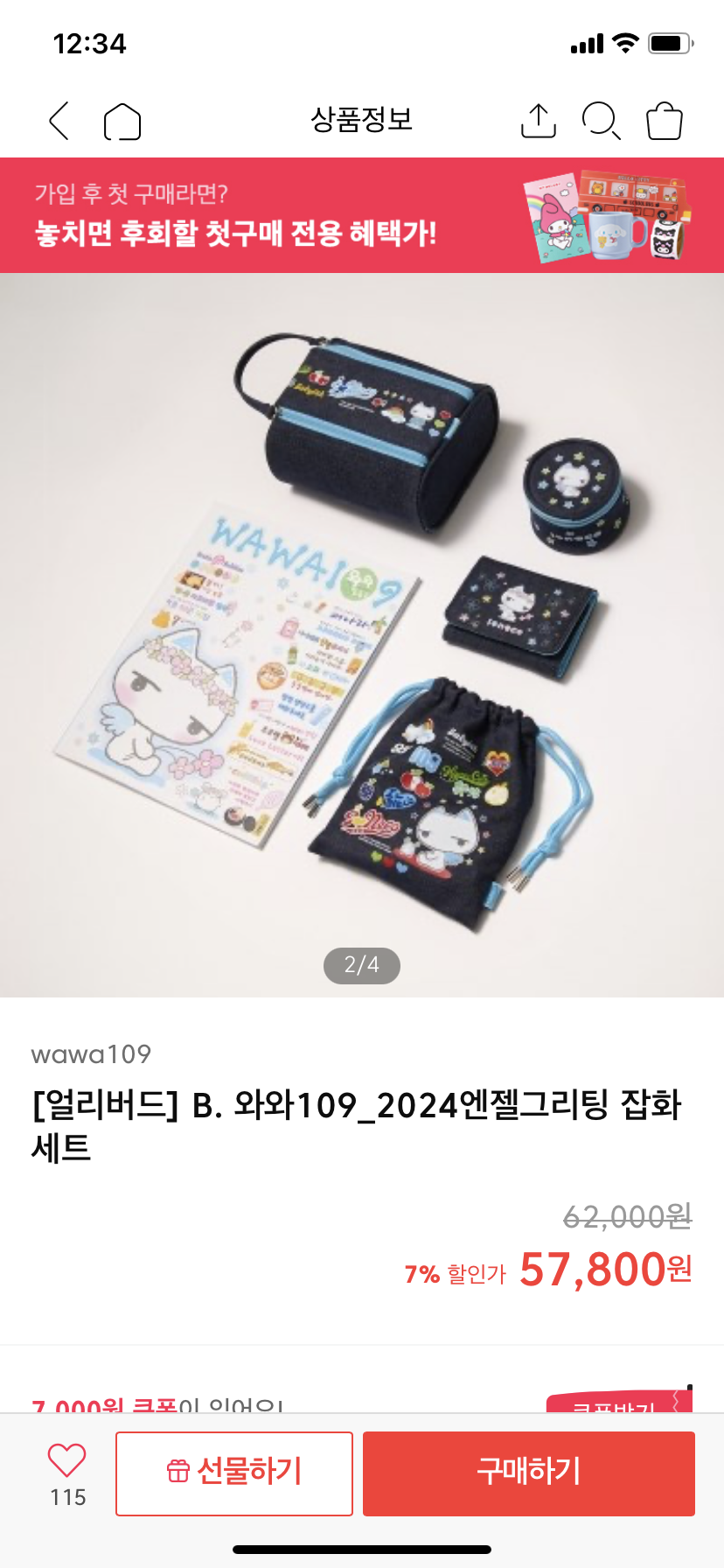Tap the 2/4 image page indicator
The height and width of the screenshot is (1568, 724).
pyautogui.click(x=361, y=965)
